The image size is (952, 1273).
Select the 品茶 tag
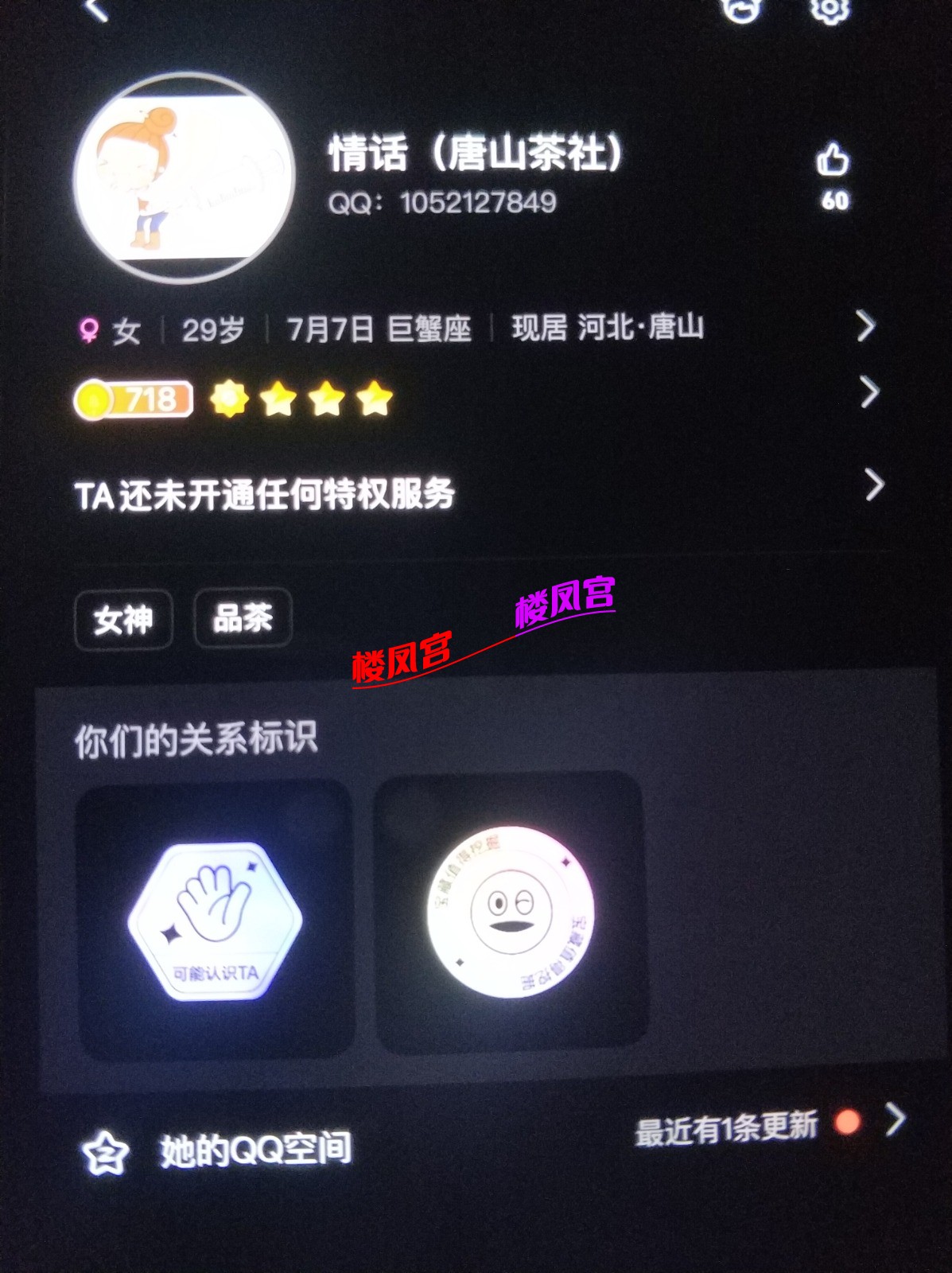(243, 617)
